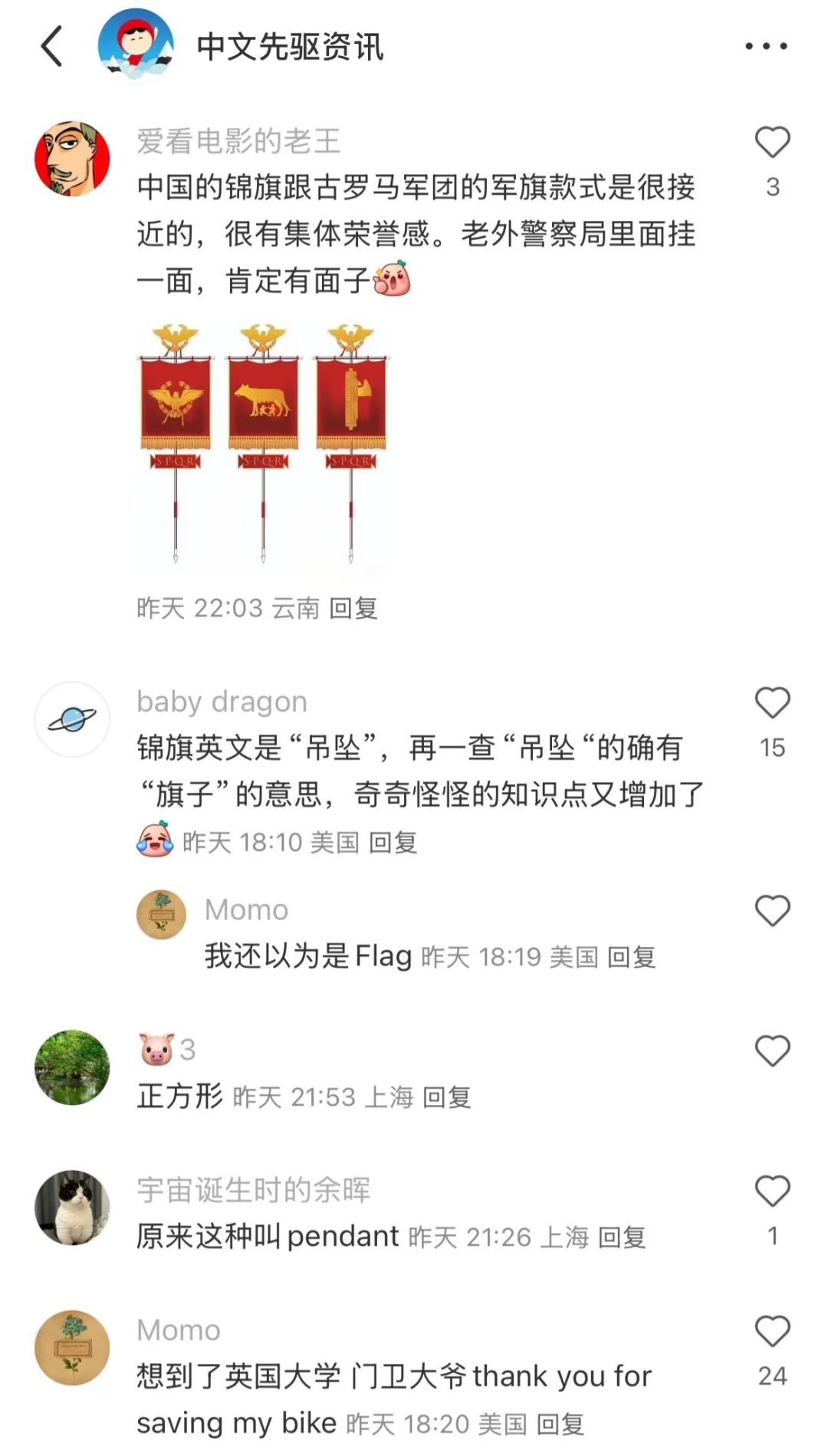Reply to Momo's Flag comment
828x1456 pixels.
tap(632, 957)
